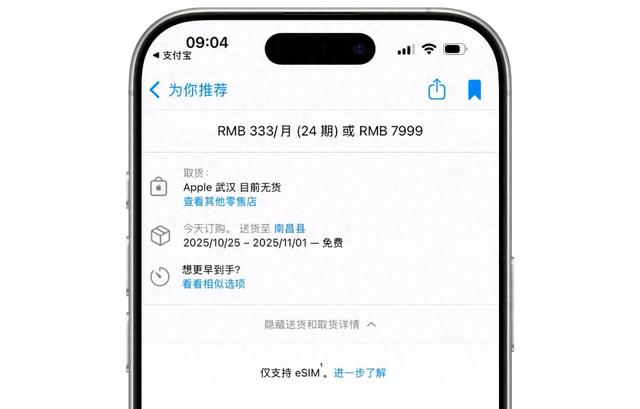640x409 pixels.
Task: Collapse 隐藏送货和取货详情 section
Action: (320, 325)
